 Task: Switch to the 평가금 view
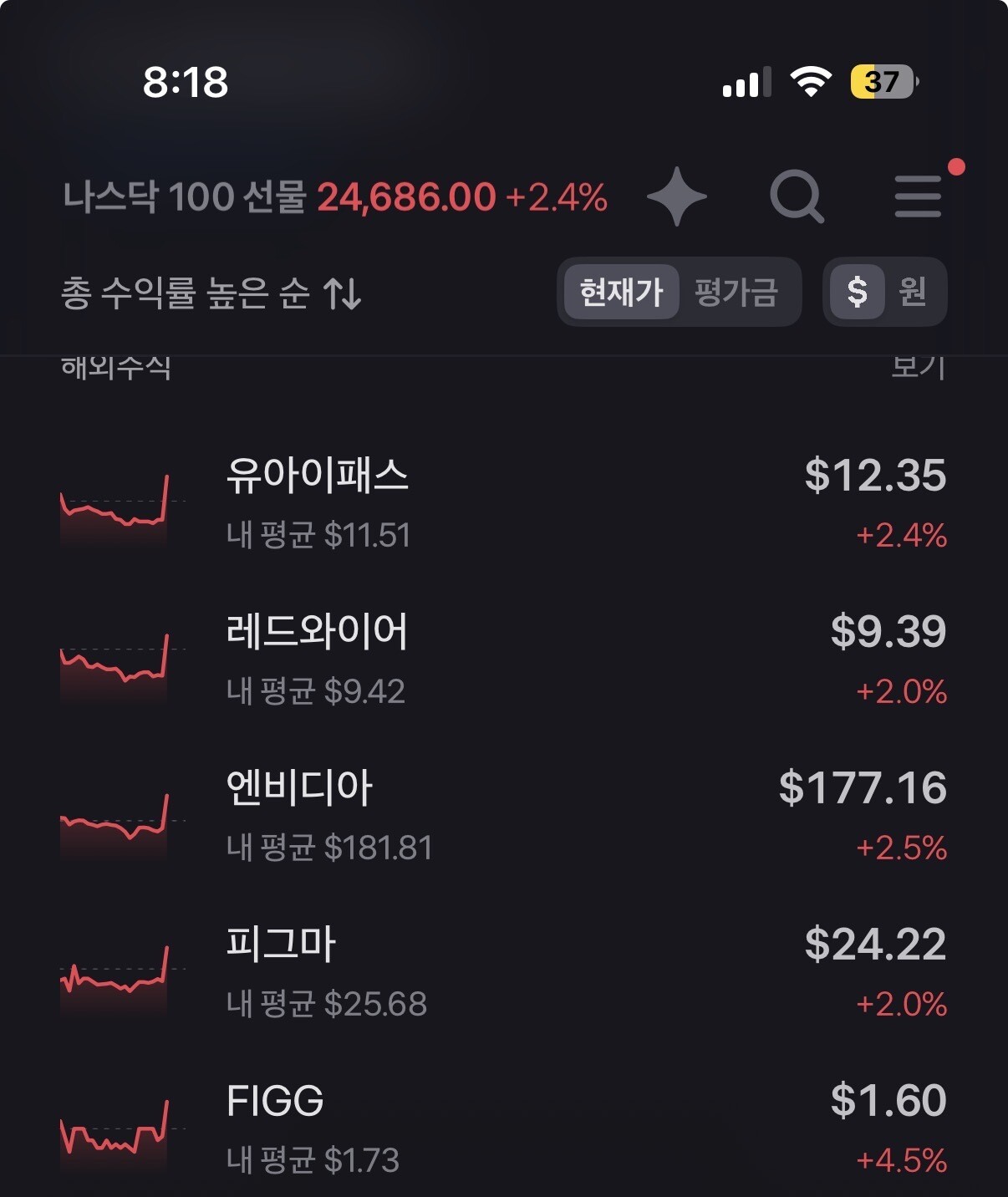[736, 293]
